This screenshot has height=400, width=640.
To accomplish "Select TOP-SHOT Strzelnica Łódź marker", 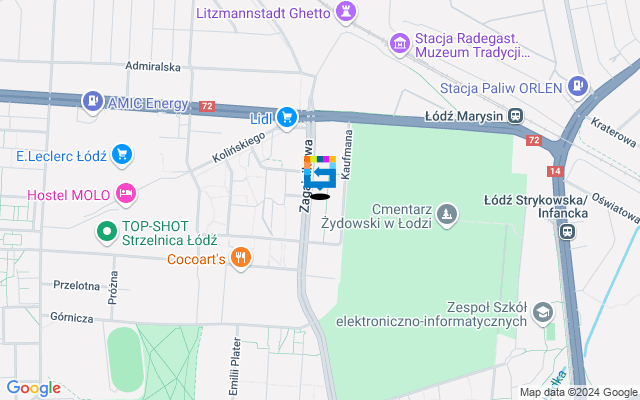I will point(106,233).
